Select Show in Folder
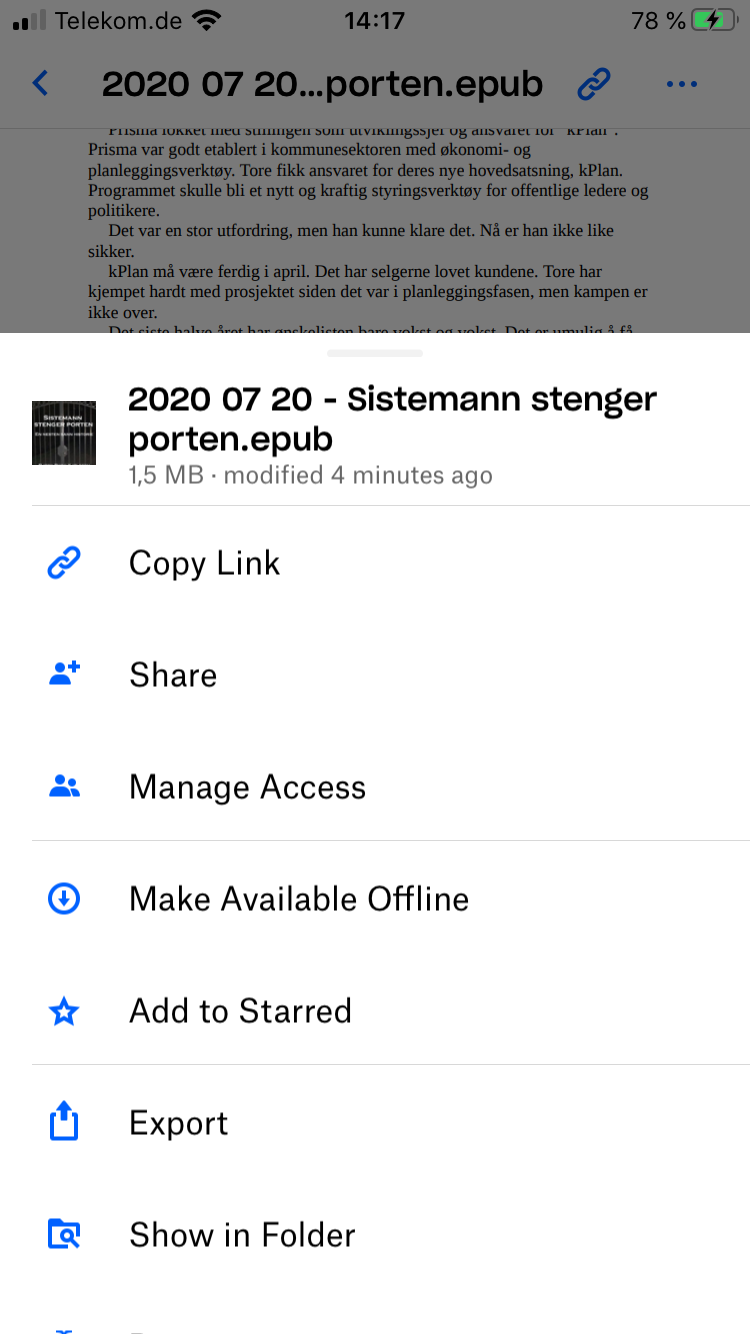The height and width of the screenshot is (1334, 750). (375, 1235)
